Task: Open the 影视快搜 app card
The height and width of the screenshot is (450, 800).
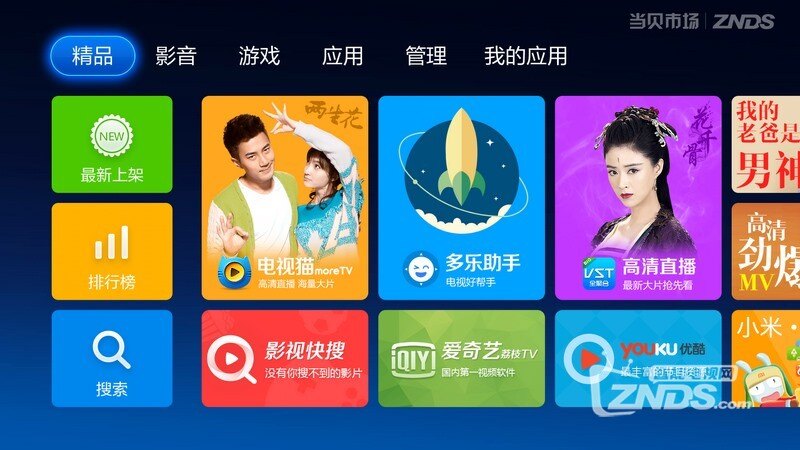Action: click(285, 358)
